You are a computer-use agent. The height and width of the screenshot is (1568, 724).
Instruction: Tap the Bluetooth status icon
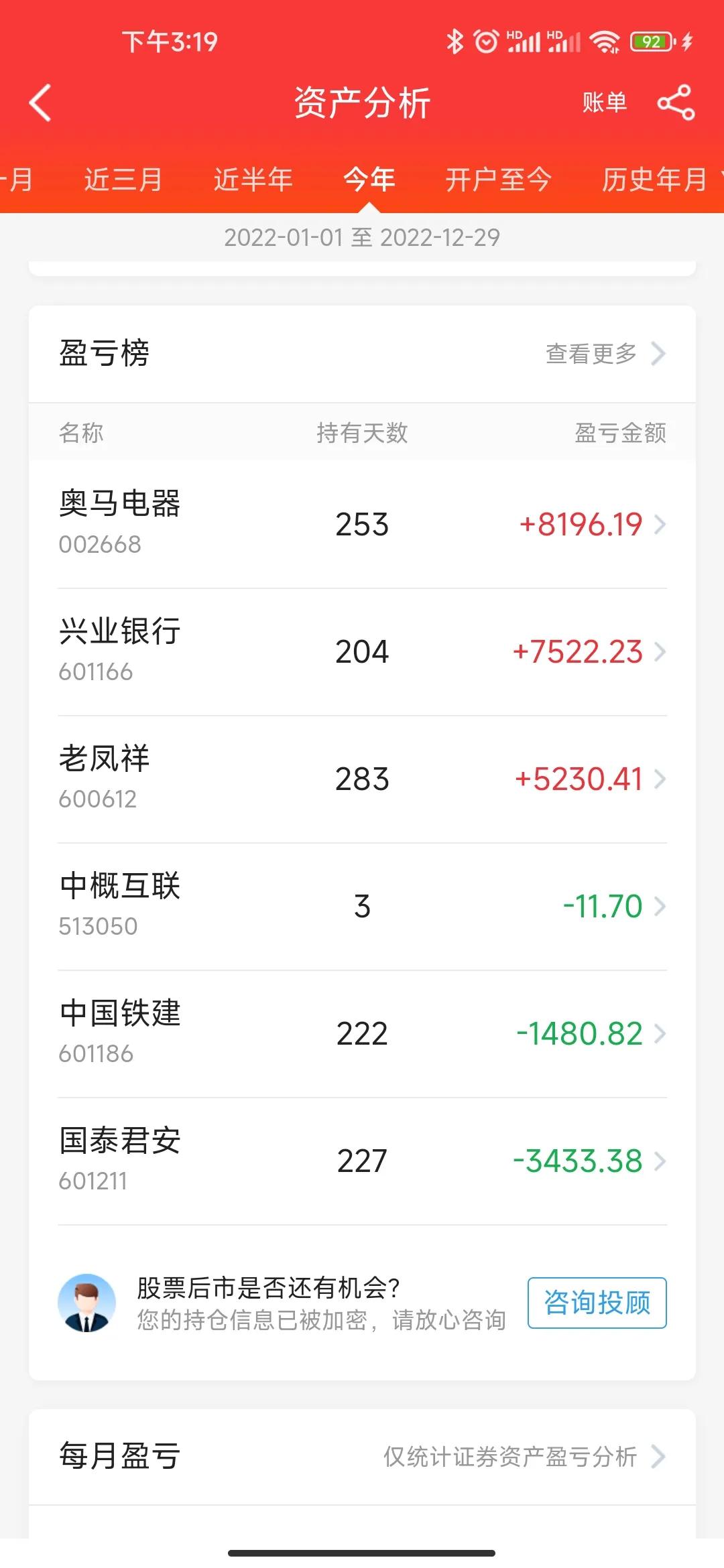[x=455, y=42]
